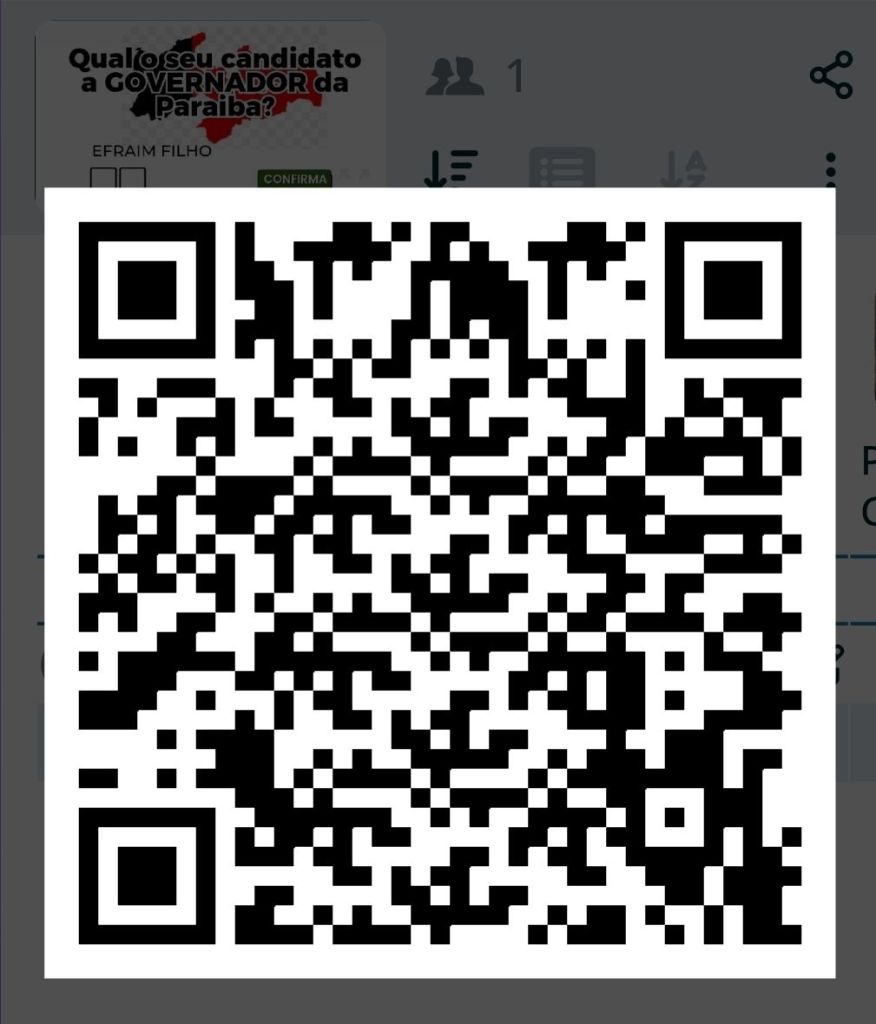Tap the share icon
The width and height of the screenshot is (876, 1024).
pyautogui.click(x=831, y=75)
